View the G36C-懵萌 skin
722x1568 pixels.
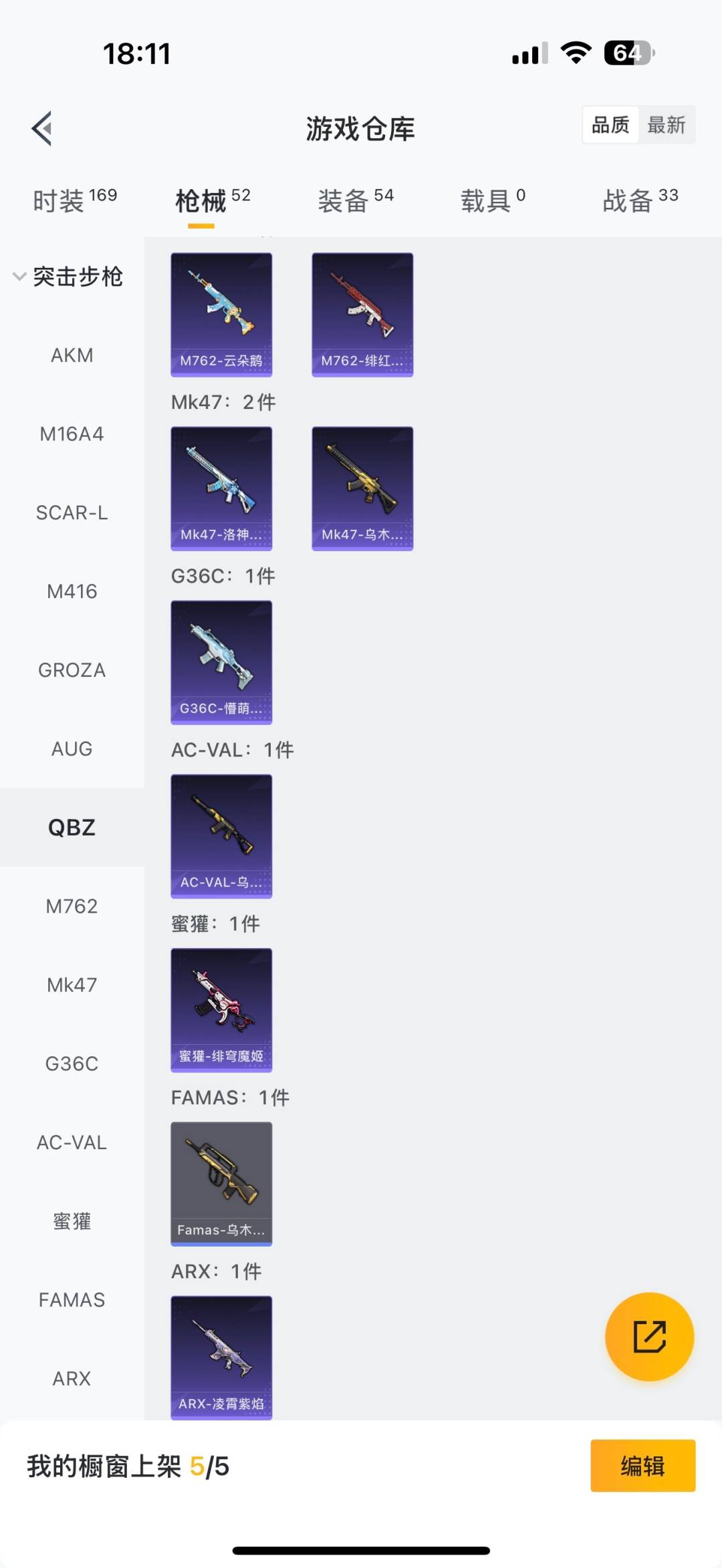coord(221,661)
